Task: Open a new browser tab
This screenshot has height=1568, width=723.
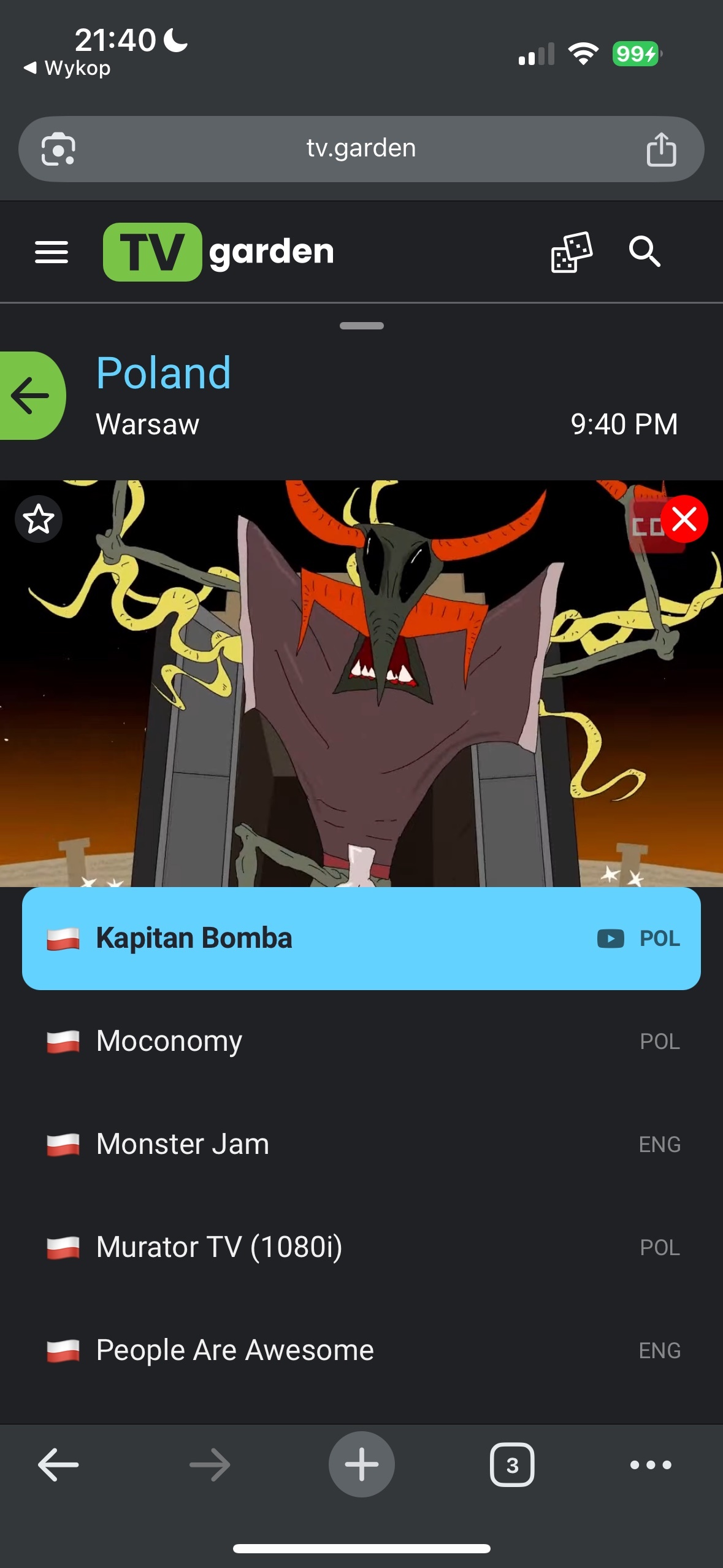Action: point(361,1465)
